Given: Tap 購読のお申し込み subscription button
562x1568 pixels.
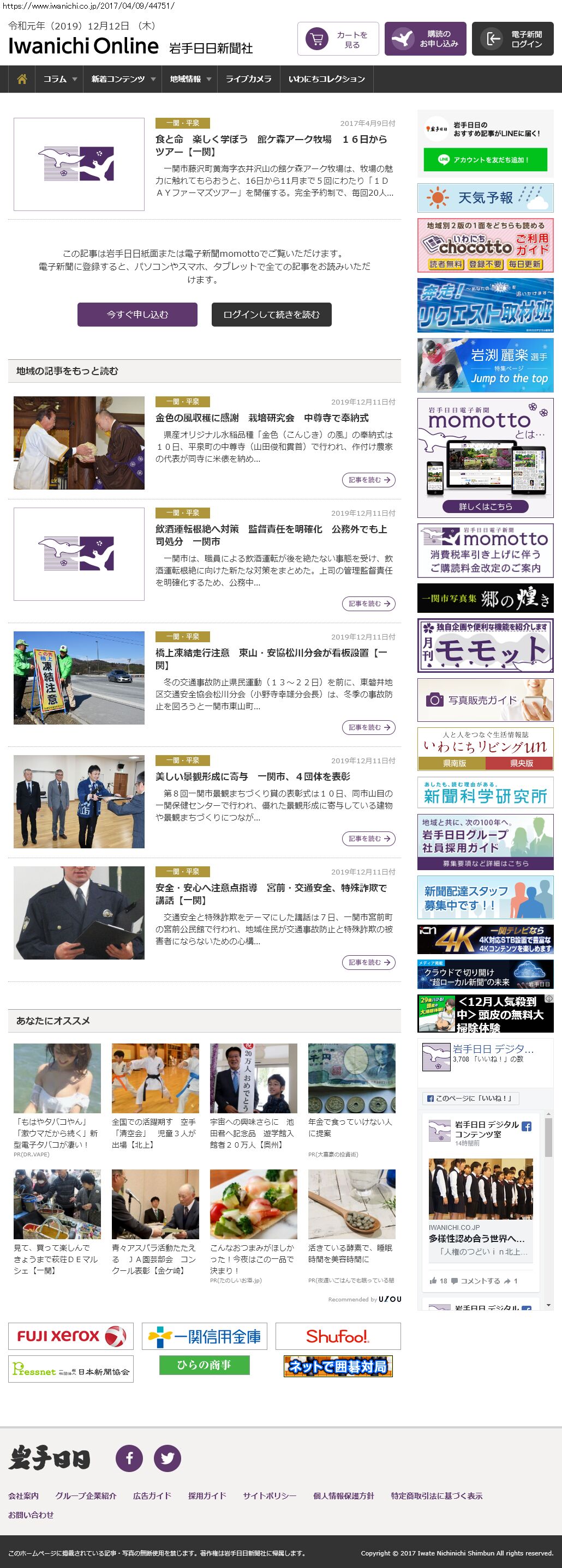Looking at the screenshot, I should click(425, 39).
